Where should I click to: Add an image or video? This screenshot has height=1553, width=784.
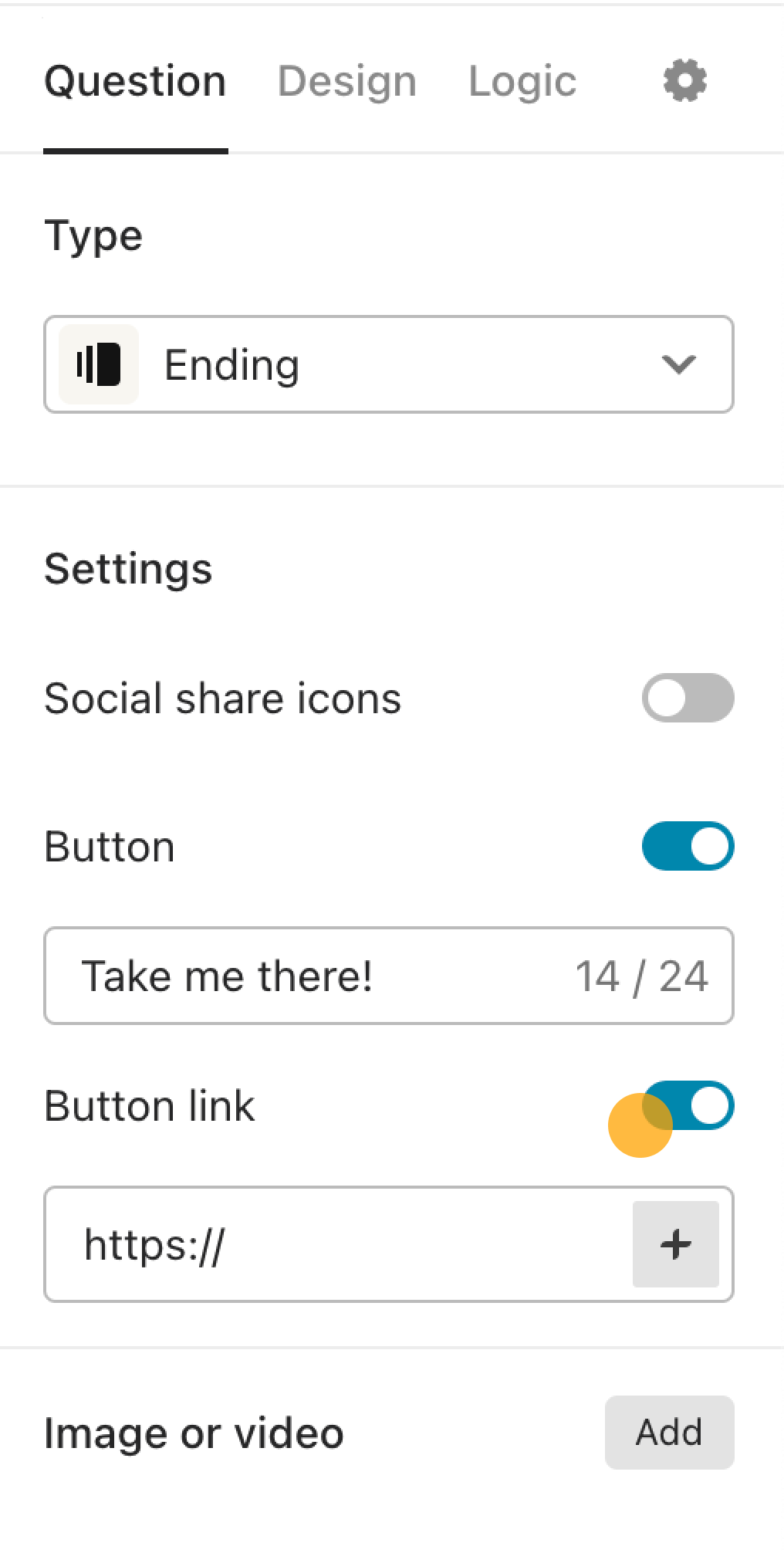(x=669, y=1433)
